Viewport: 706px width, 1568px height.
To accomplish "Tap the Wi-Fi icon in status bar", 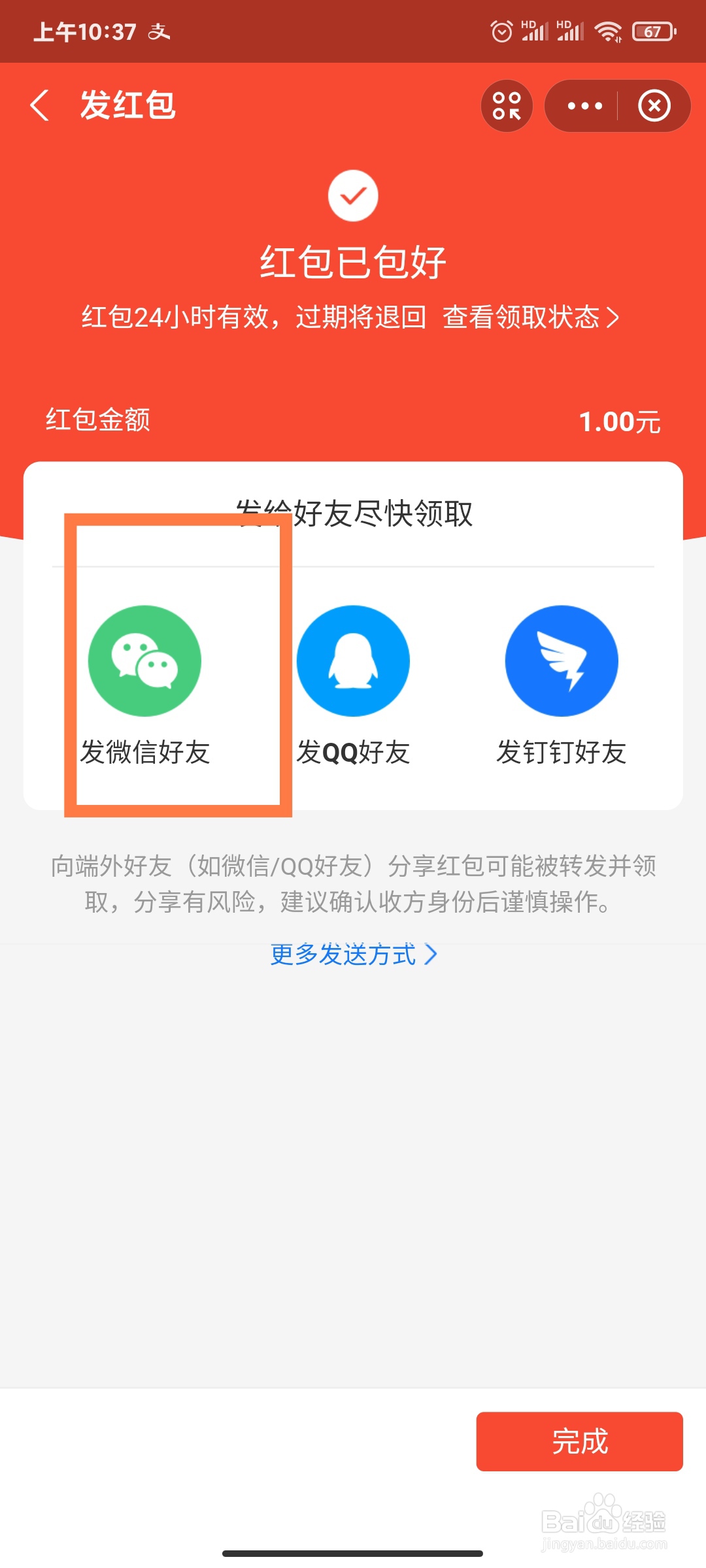I will point(608,31).
